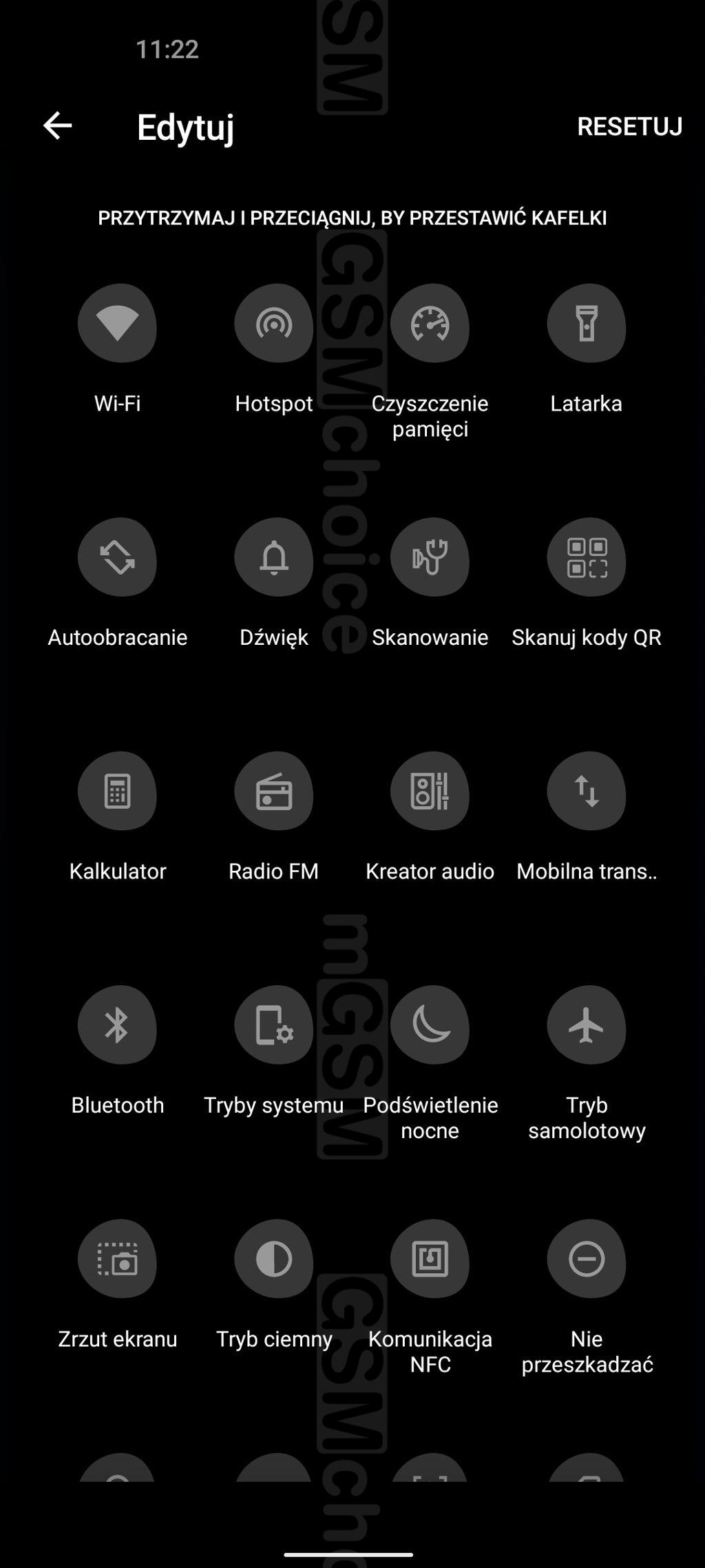Select the Autoobracanie tile
This screenshot has height=1568, width=705.
tap(117, 557)
